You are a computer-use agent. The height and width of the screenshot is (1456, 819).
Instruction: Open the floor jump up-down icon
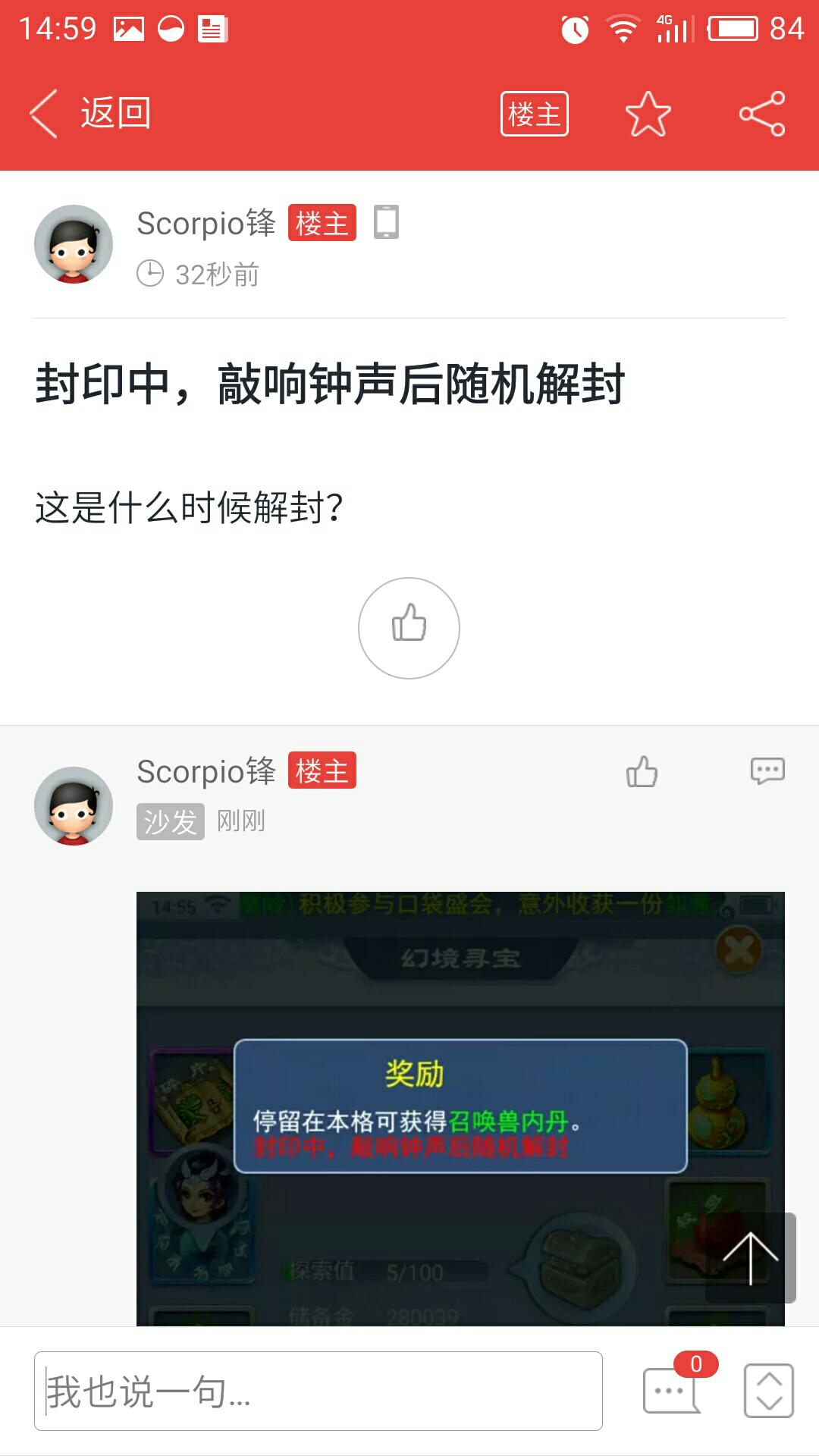pos(769,1391)
